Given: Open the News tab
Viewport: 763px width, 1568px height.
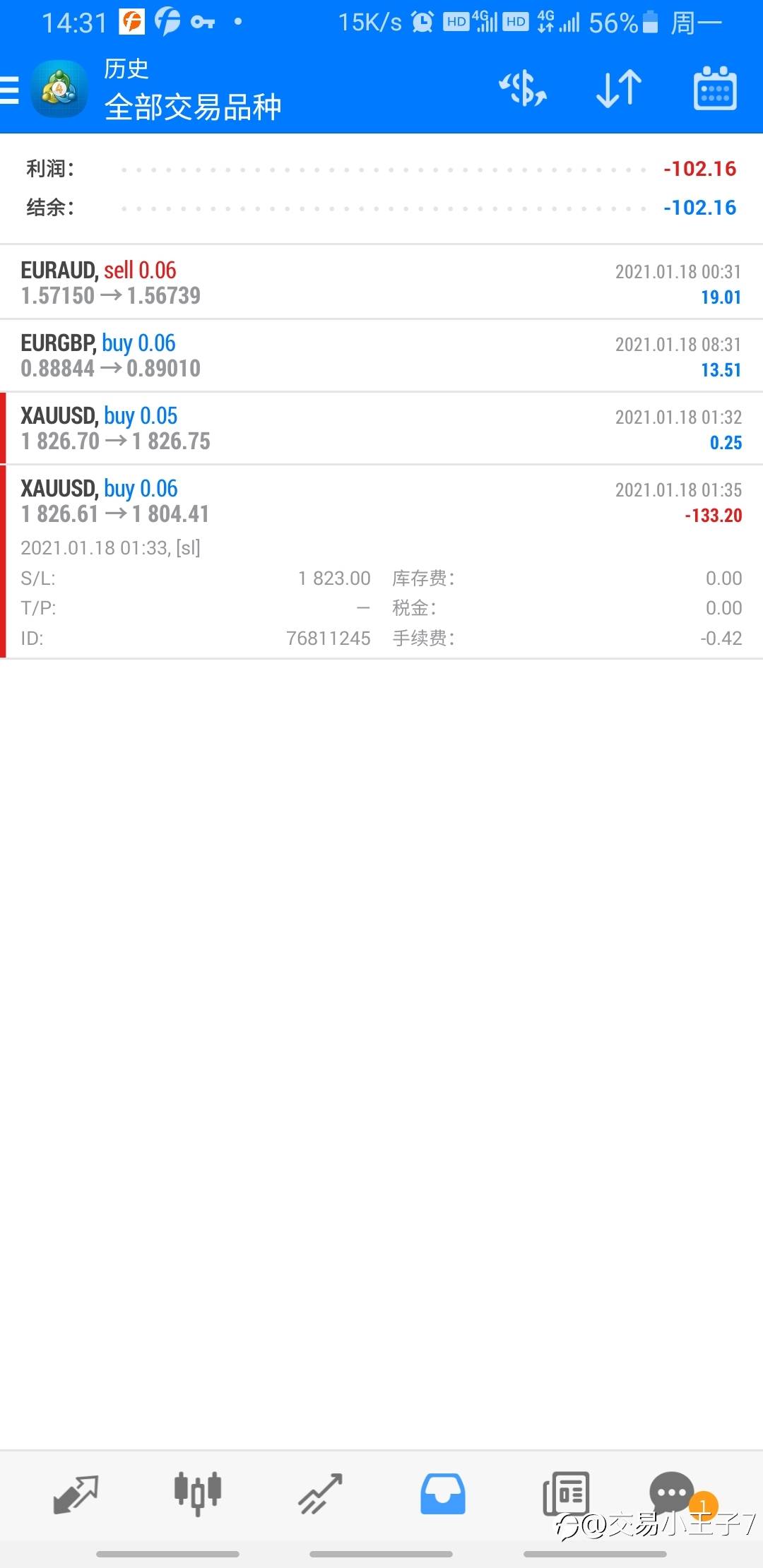Looking at the screenshot, I should click(566, 1494).
